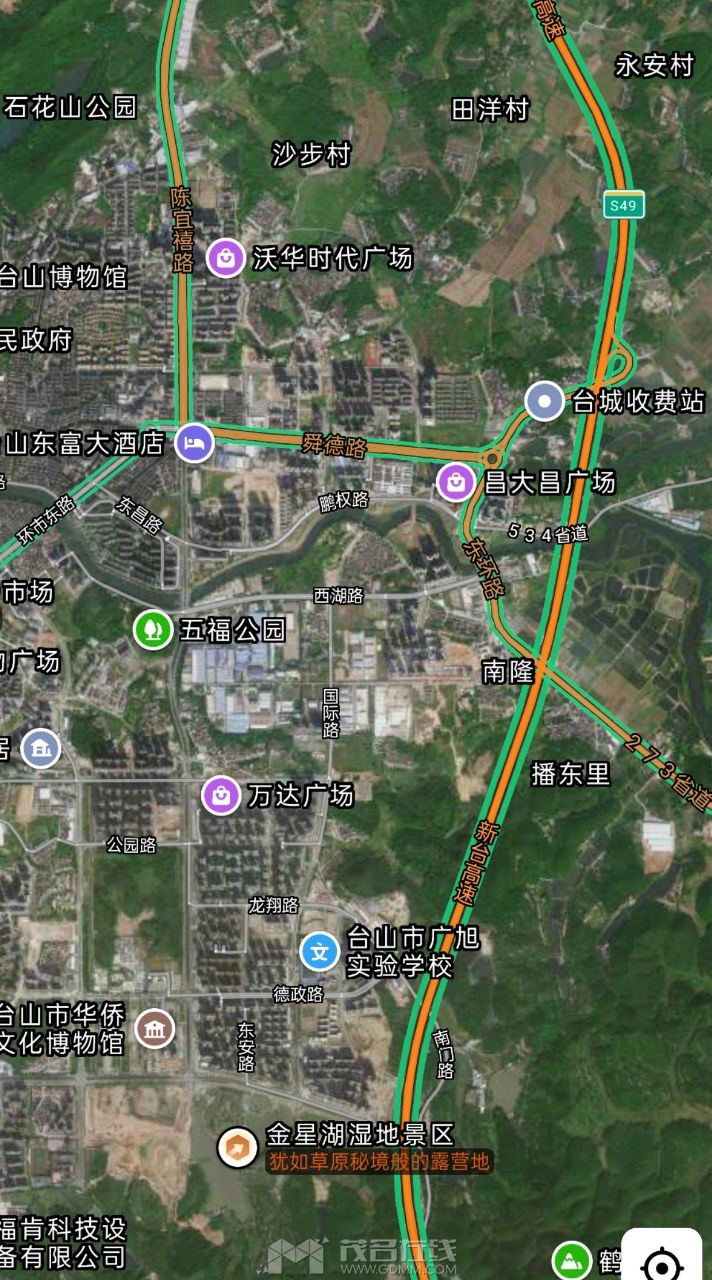Screen dimensions: 712x1280
Task: Open the 沃华时代广场 shopping marker
Action: point(226,258)
